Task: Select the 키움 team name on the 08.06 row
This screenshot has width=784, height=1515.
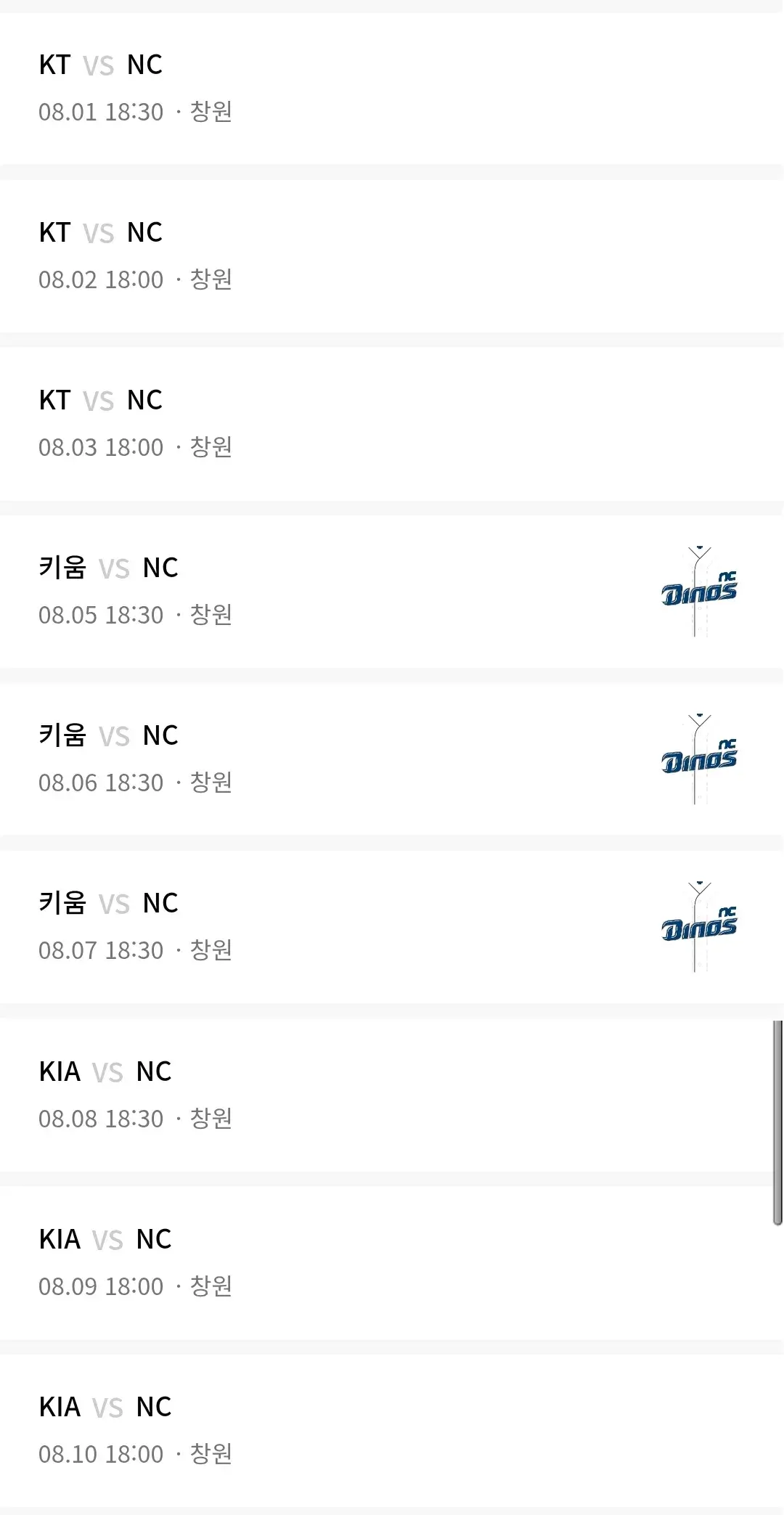Action: tap(62, 735)
